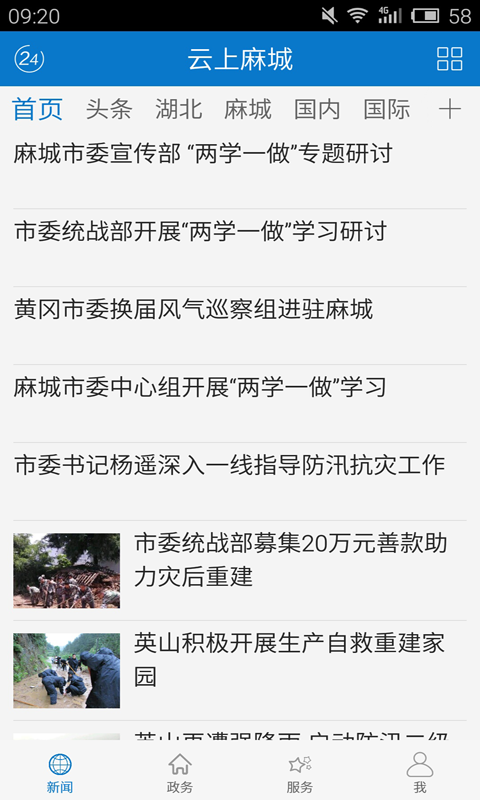
Task: Open article 市委统战部募集20万元善款
Action: click(x=240, y=571)
